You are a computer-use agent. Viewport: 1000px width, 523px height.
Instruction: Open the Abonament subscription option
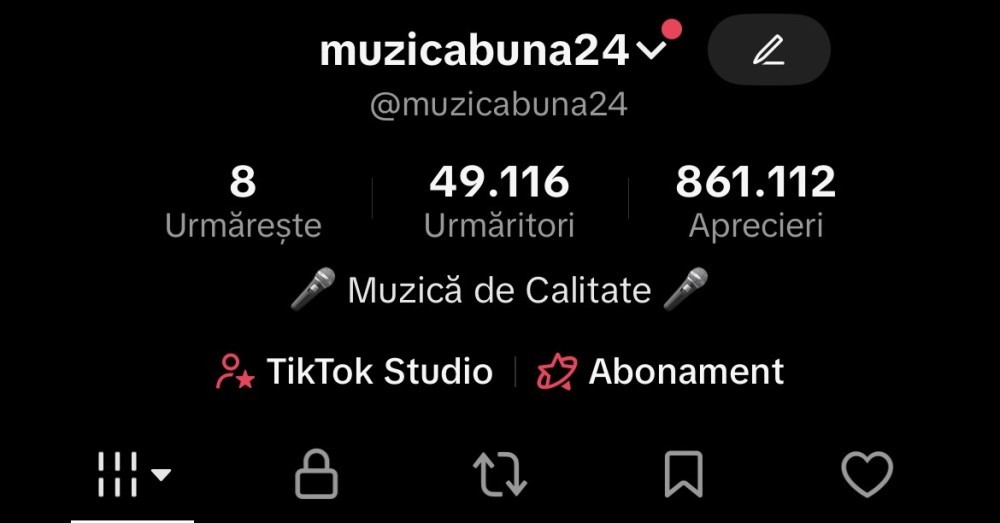tap(661, 372)
